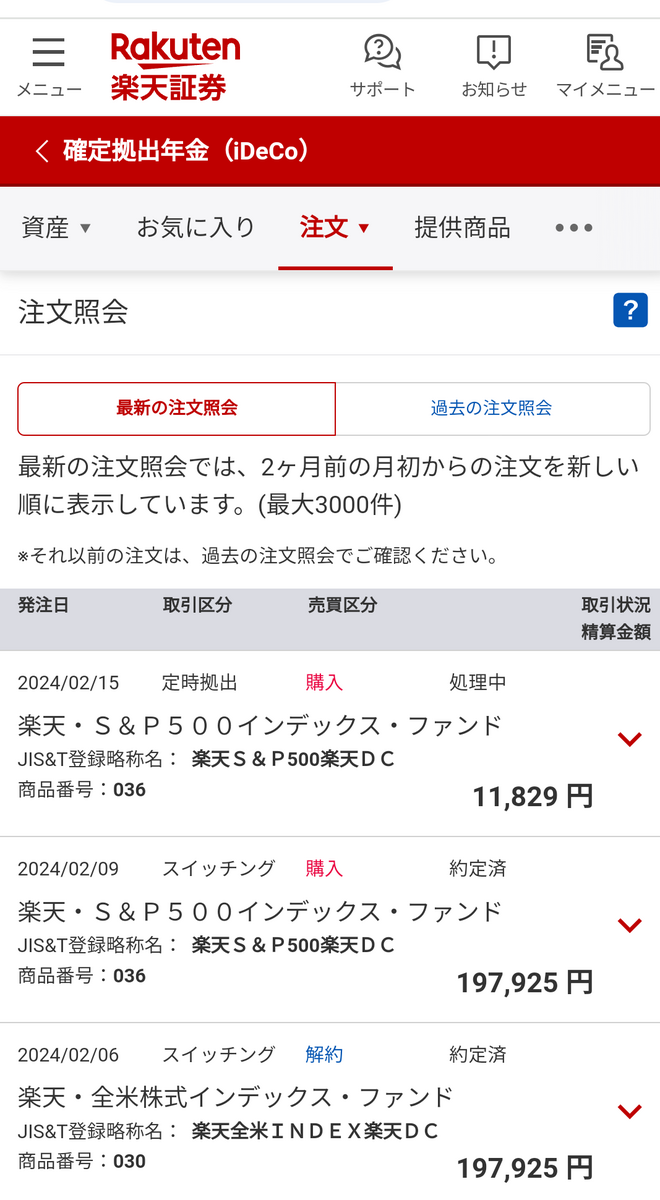Expand the 2024/02/15 定時拠出 order details
Viewport: 660px width, 1200px height.
coord(629,740)
